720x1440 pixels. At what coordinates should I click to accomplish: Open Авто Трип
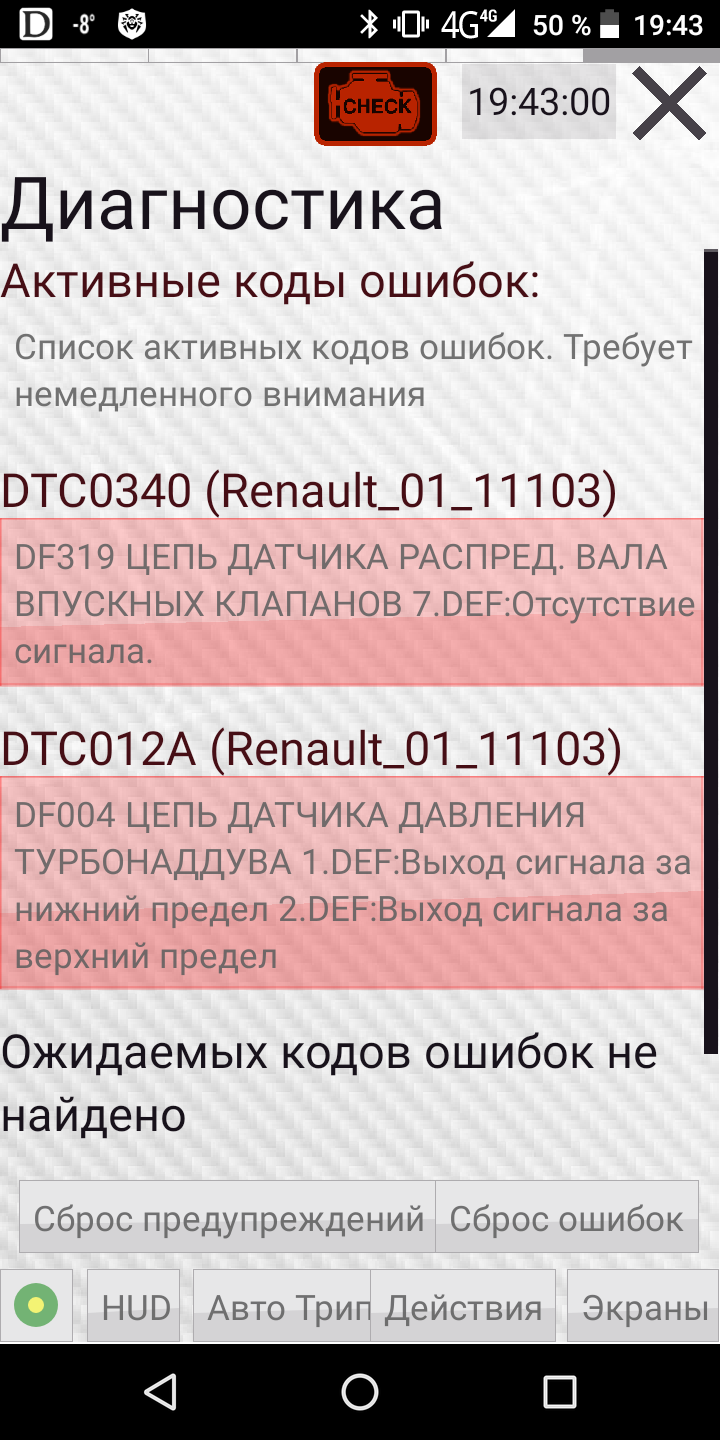(x=282, y=1305)
